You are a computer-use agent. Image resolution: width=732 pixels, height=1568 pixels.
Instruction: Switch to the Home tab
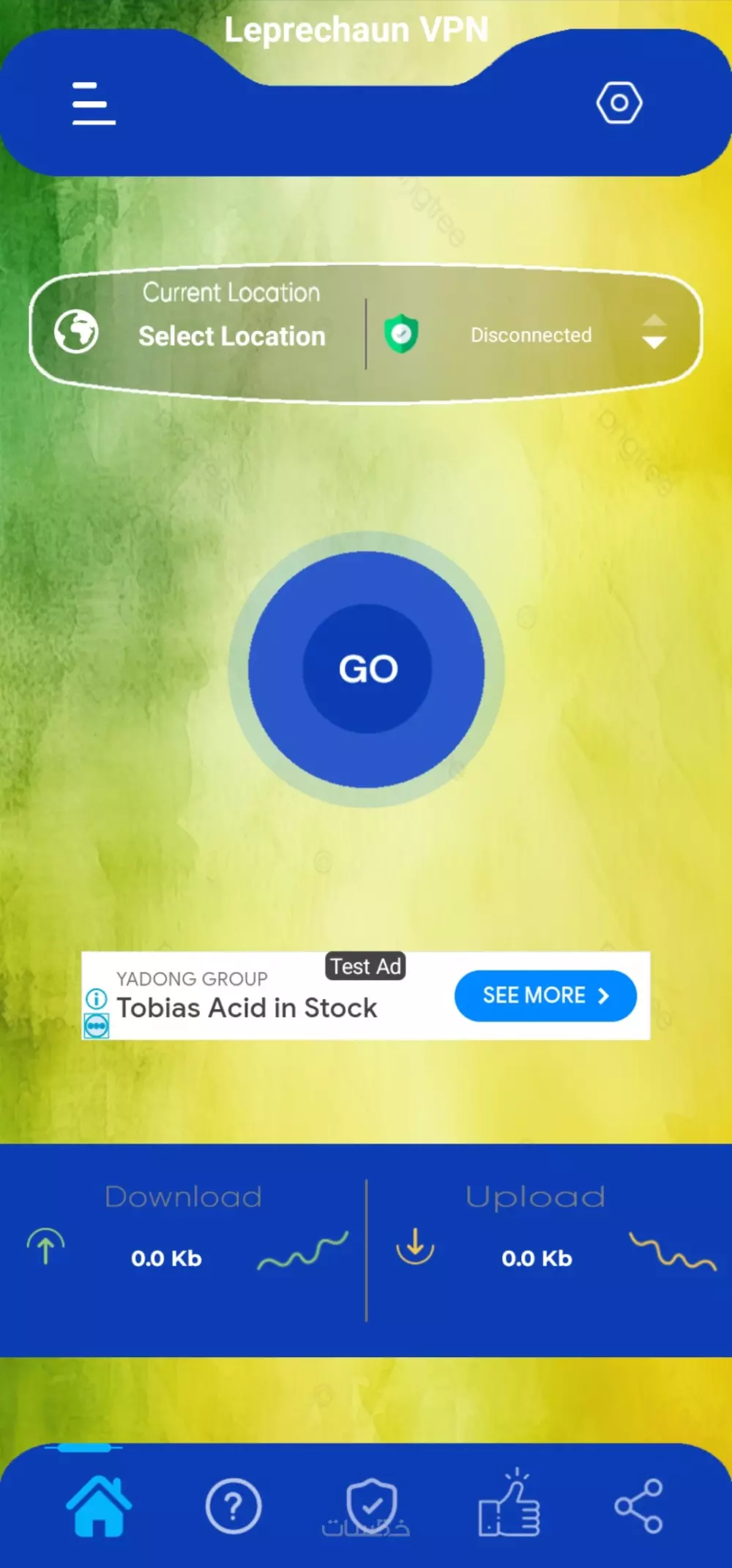click(x=99, y=1506)
